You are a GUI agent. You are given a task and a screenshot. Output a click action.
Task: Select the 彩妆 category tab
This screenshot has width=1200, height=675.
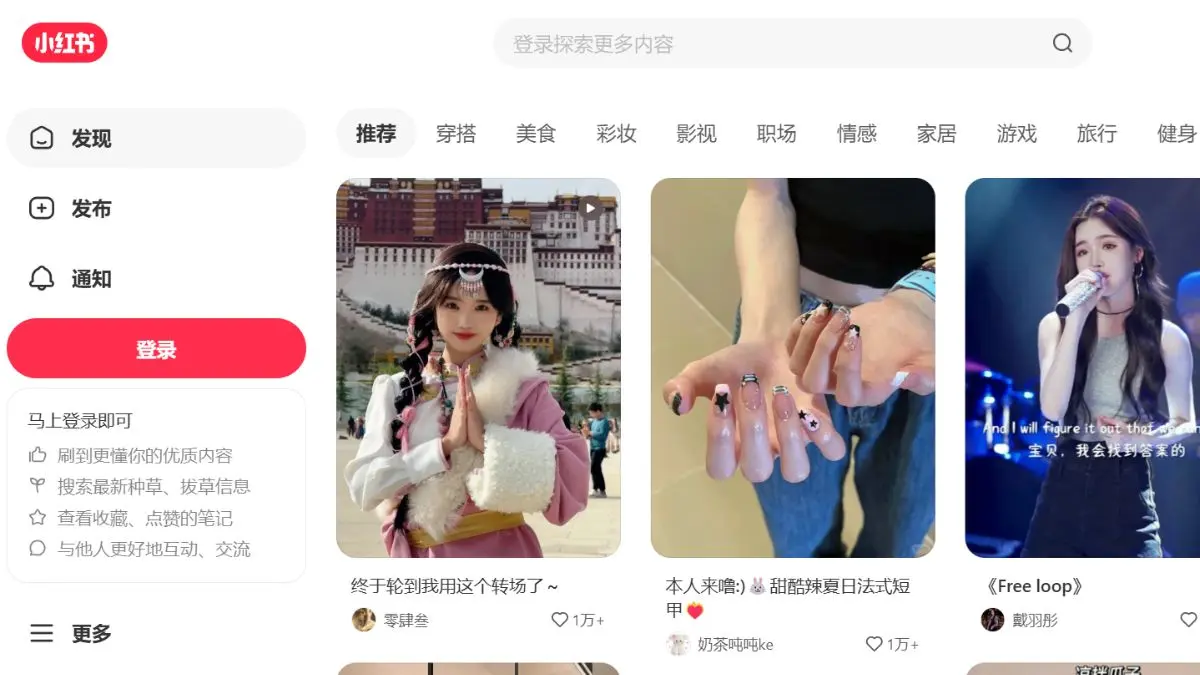(616, 134)
